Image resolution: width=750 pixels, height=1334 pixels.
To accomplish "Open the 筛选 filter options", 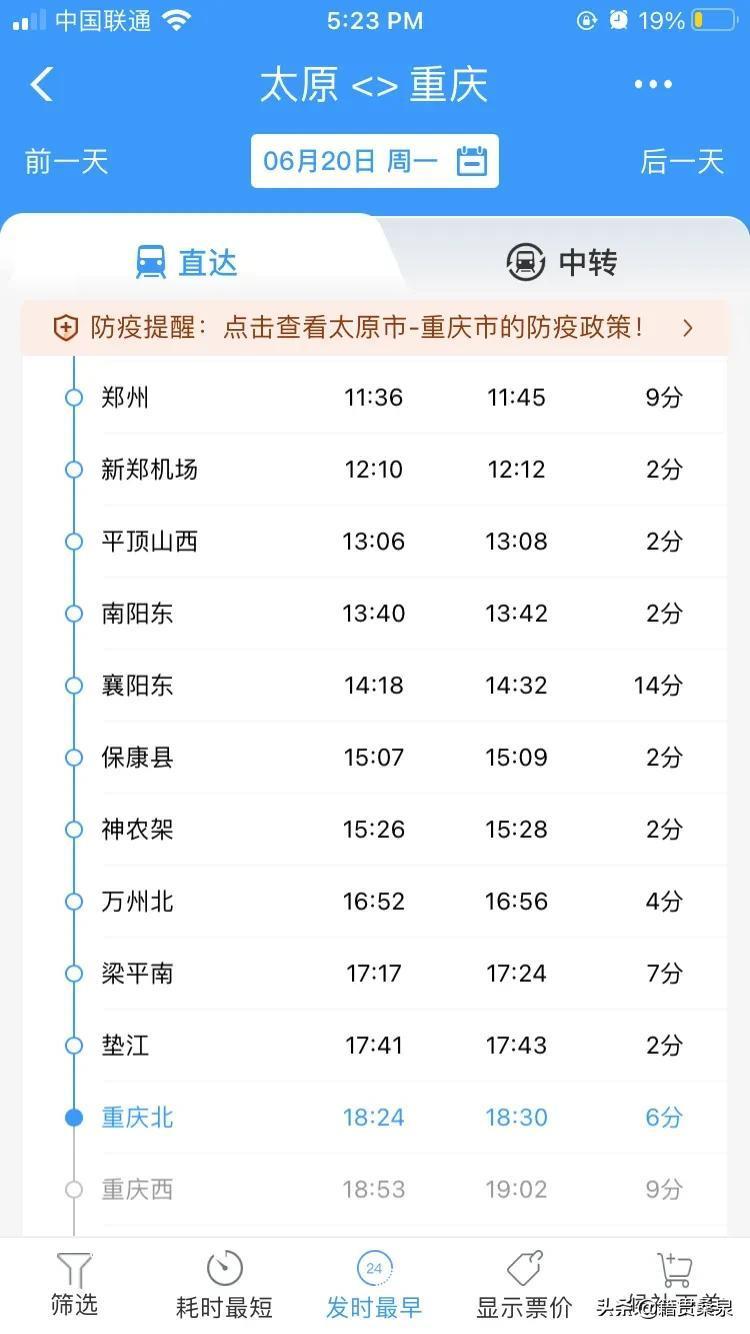I will [74, 1285].
